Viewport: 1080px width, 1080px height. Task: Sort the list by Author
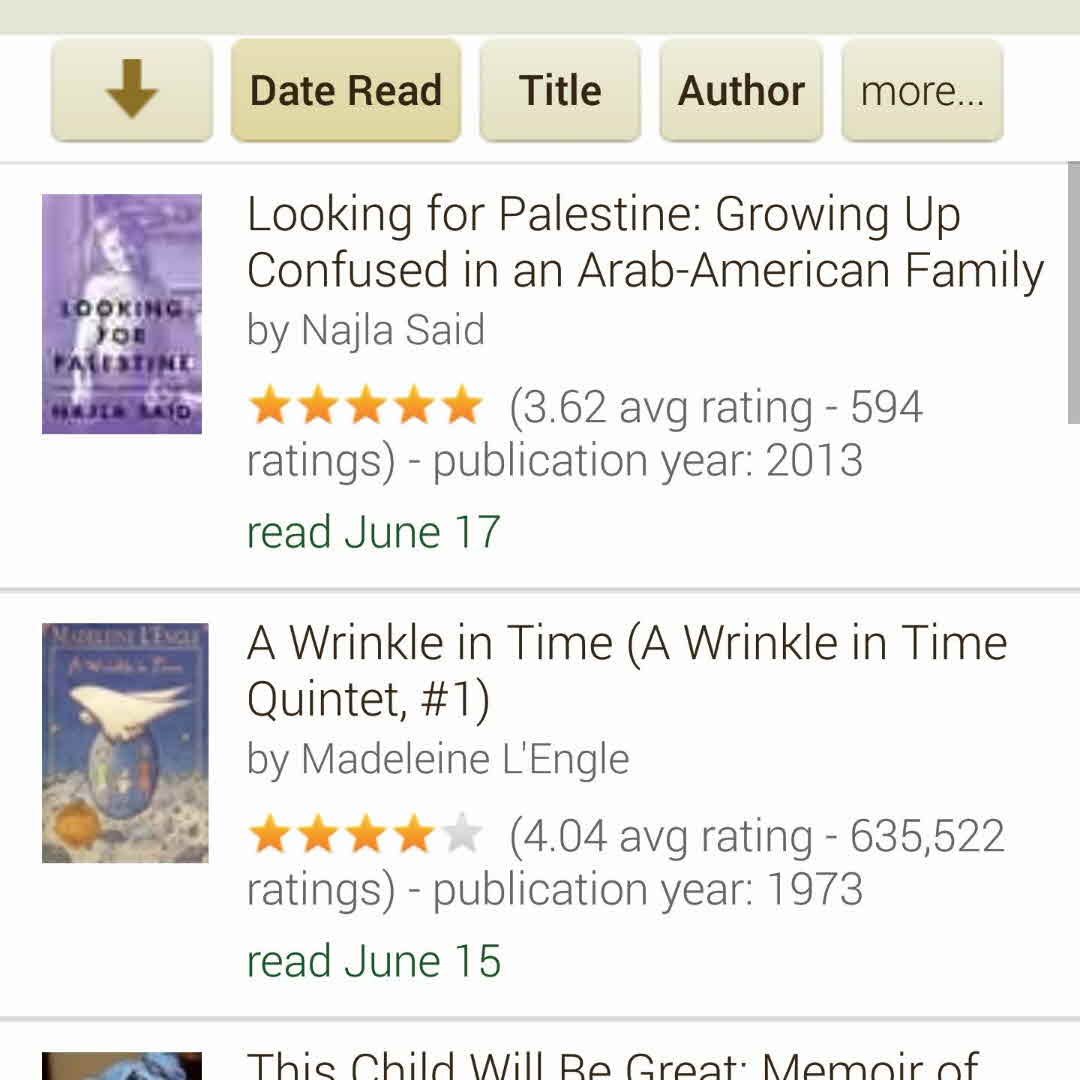pyautogui.click(x=741, y=90)
